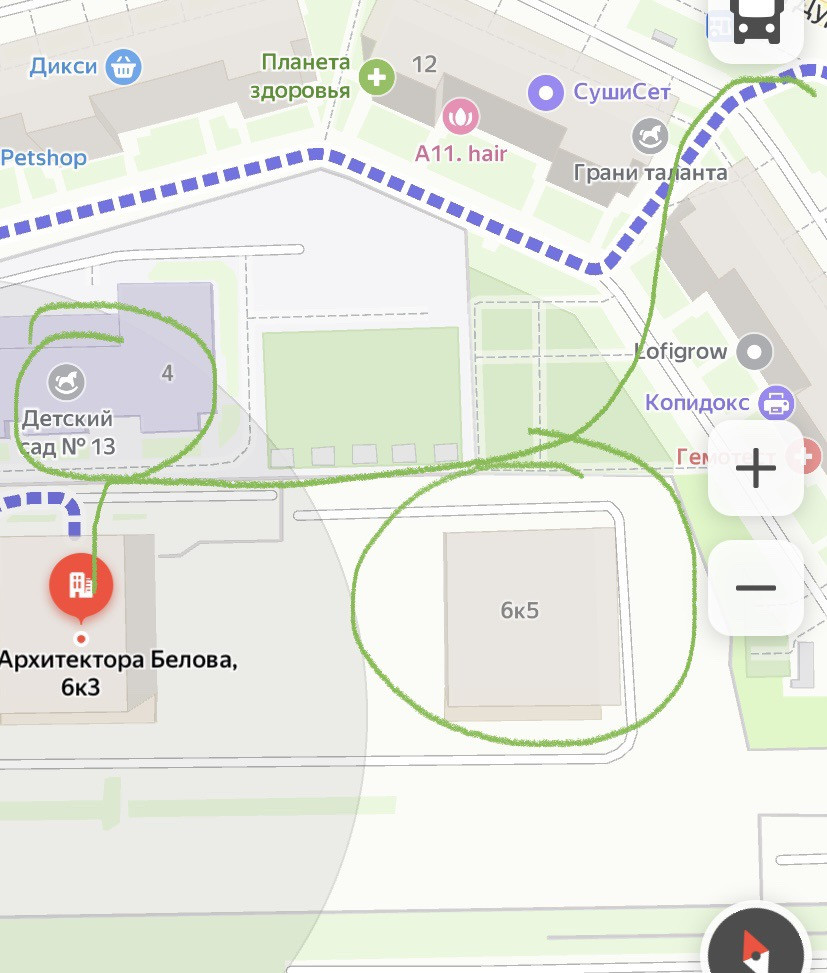Image resolution: width=827 pixels, height=973 pixels.
Task: Zoom out of the map
Action: [x=755, y=587]
